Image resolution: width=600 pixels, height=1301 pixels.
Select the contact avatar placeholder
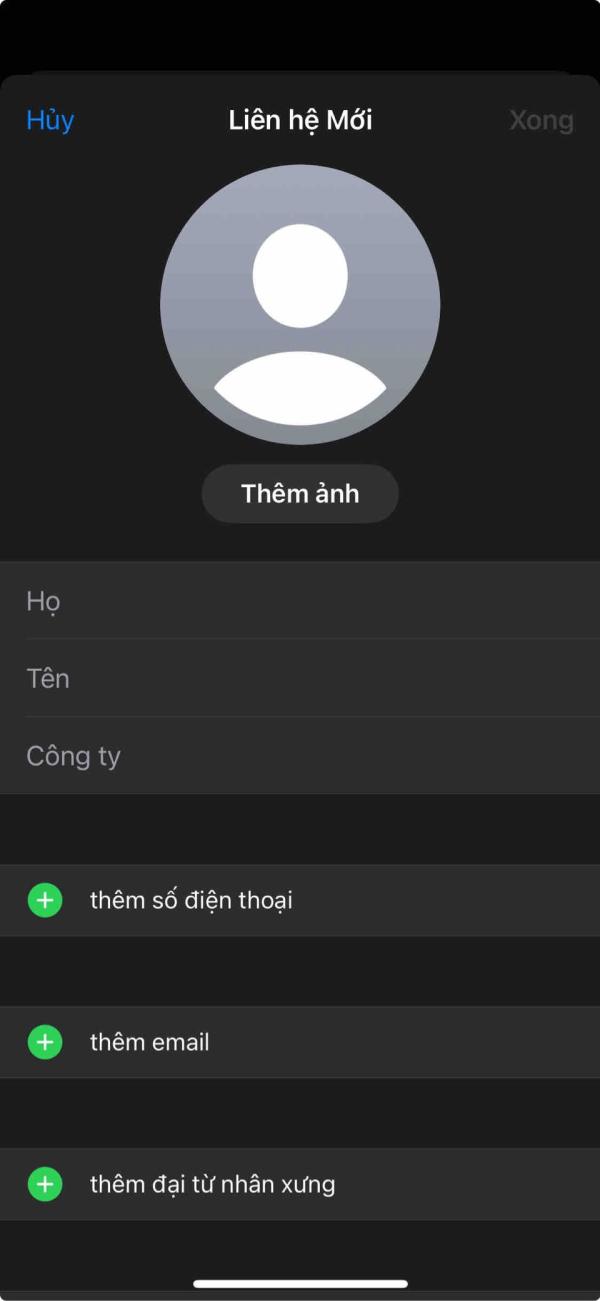(300, 305)
